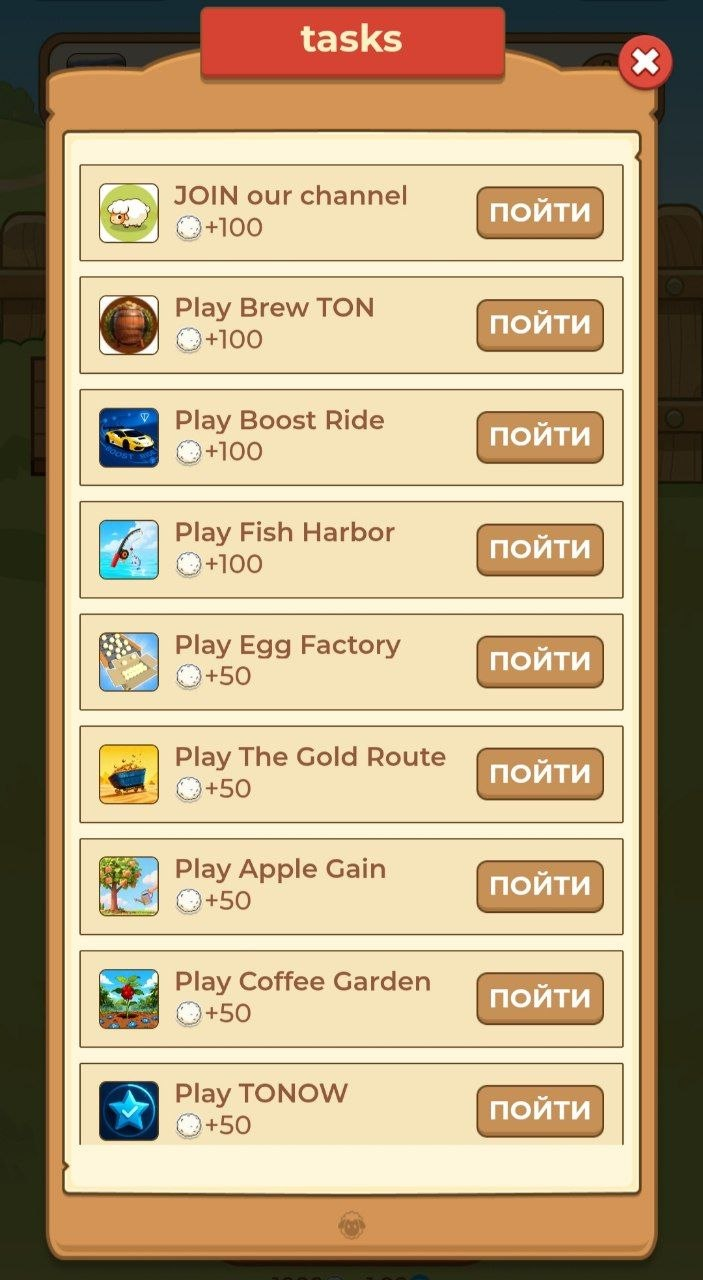Go to the Play Brew TON task

click(x=540, y=325)
